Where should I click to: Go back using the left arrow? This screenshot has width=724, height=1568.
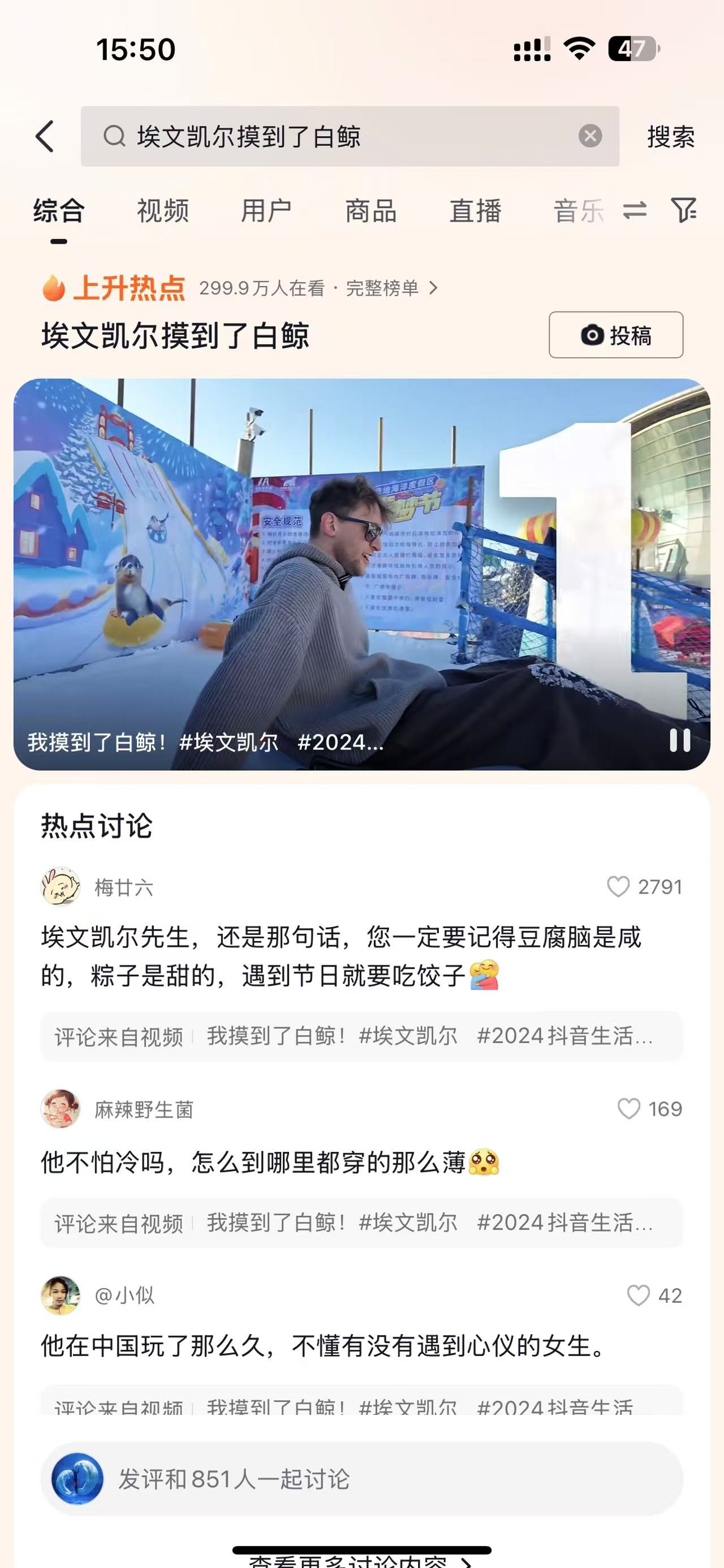click(x=45, y=136)
